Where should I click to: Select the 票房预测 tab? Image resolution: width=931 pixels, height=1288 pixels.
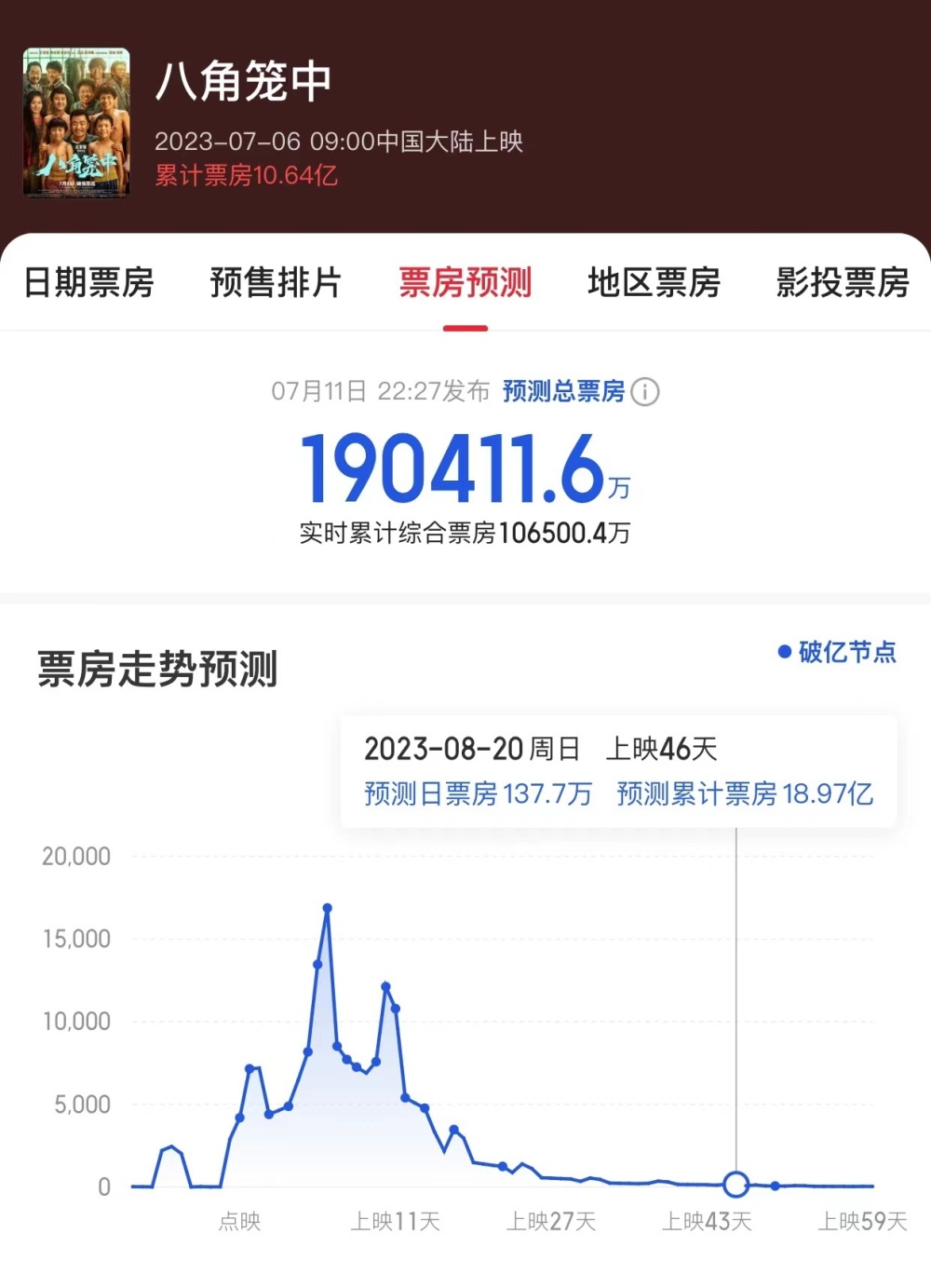point(465,282)
